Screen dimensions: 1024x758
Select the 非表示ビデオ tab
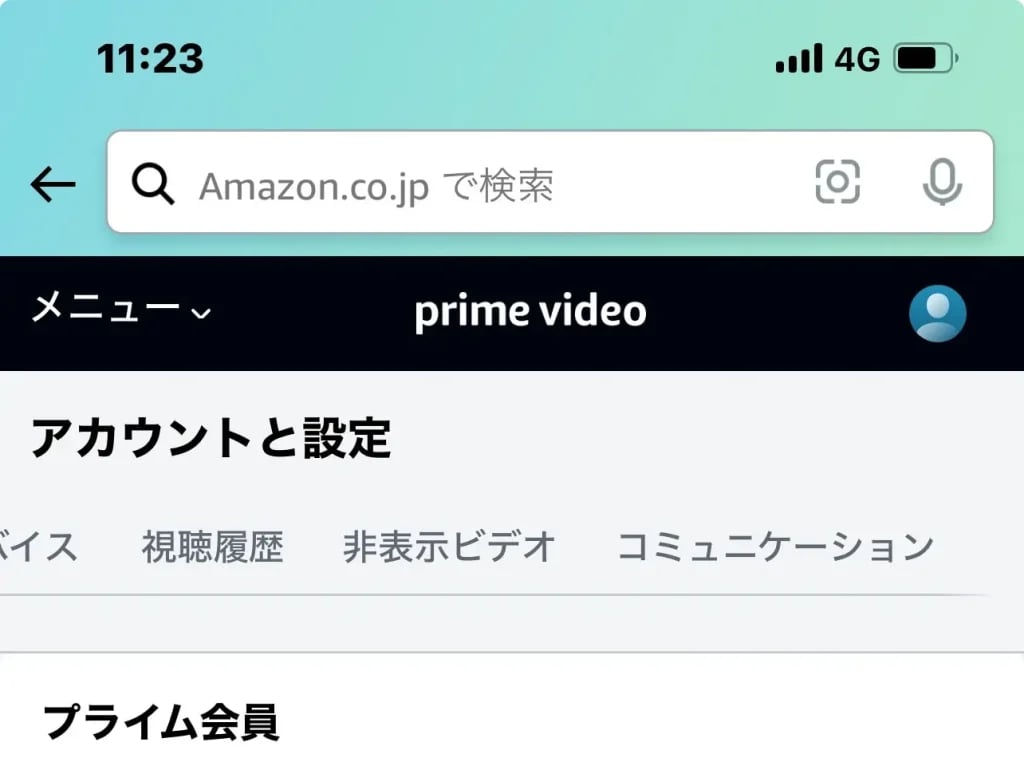449,547
